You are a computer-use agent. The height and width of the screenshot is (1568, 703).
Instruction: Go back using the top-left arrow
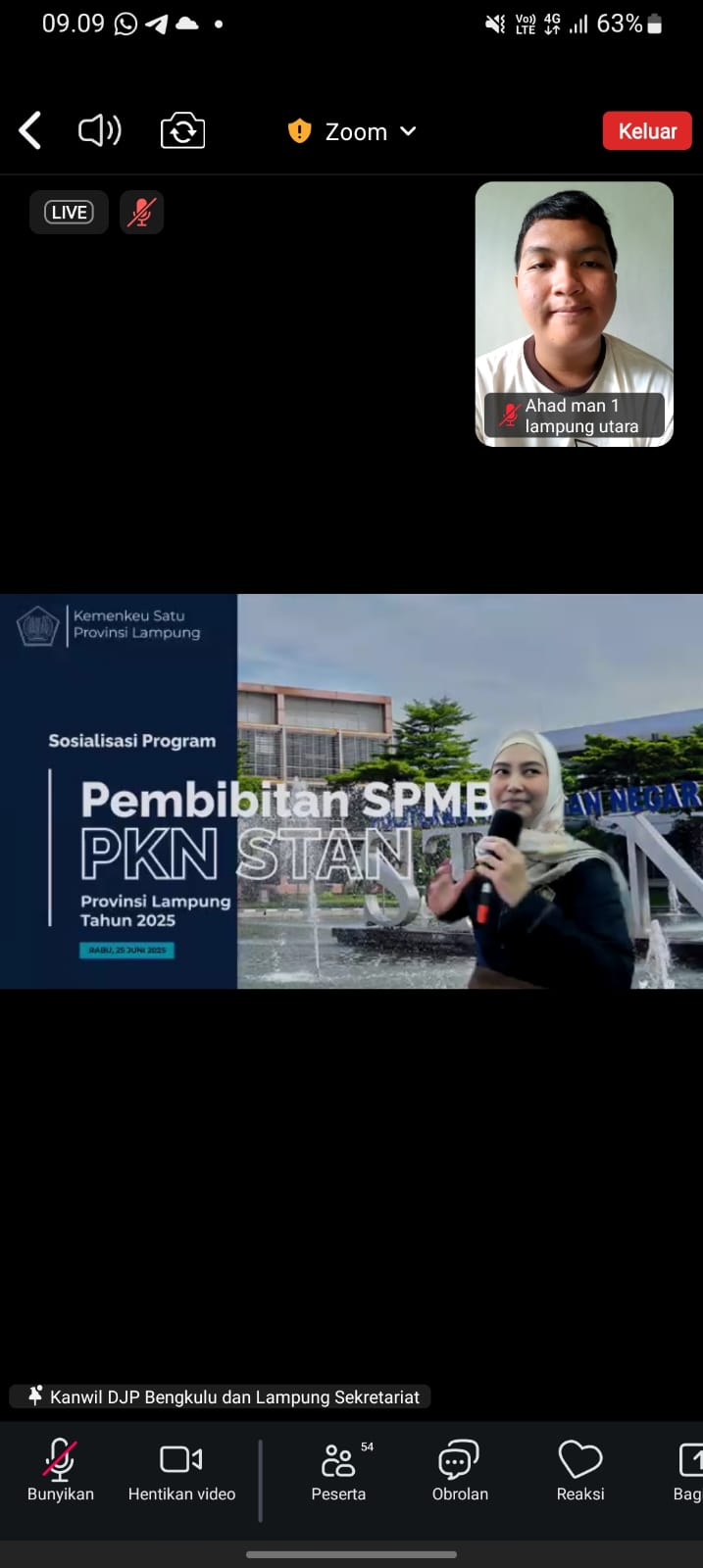30,130
